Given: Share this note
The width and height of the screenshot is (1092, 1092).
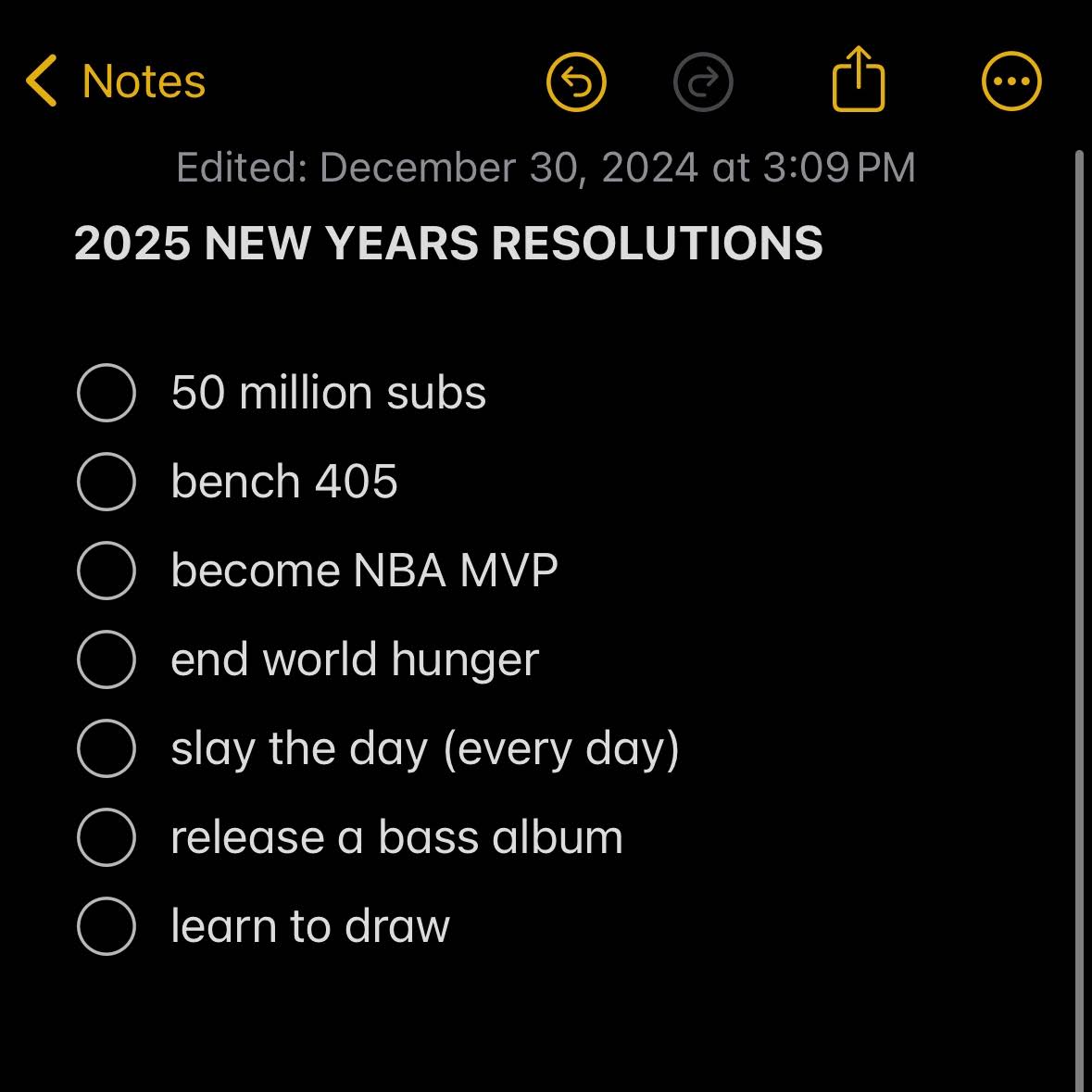Looking at the screenshot, I should [x=859, y=81].
